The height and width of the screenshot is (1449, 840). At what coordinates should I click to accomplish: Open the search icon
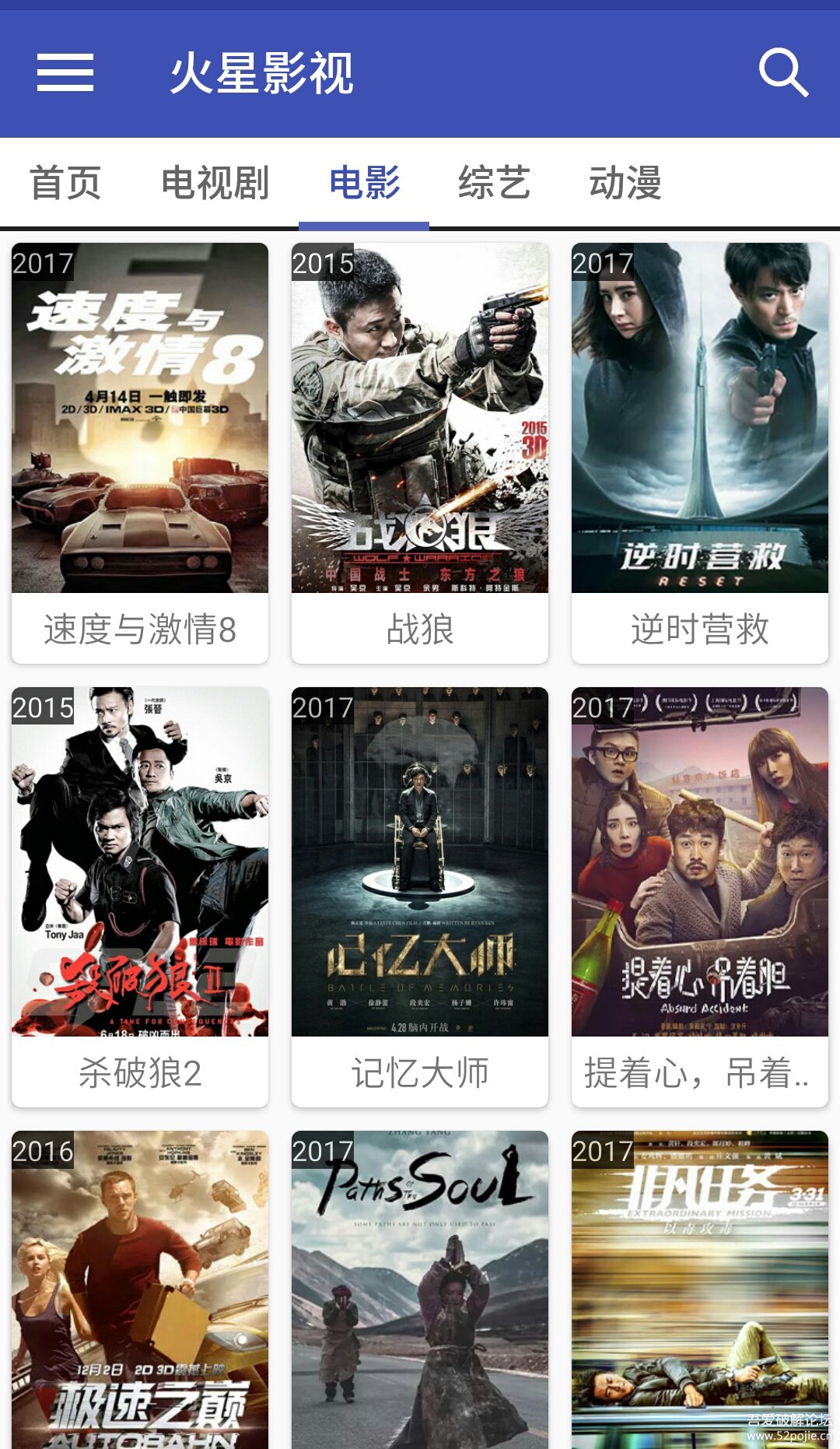click(x=782, y=72)
